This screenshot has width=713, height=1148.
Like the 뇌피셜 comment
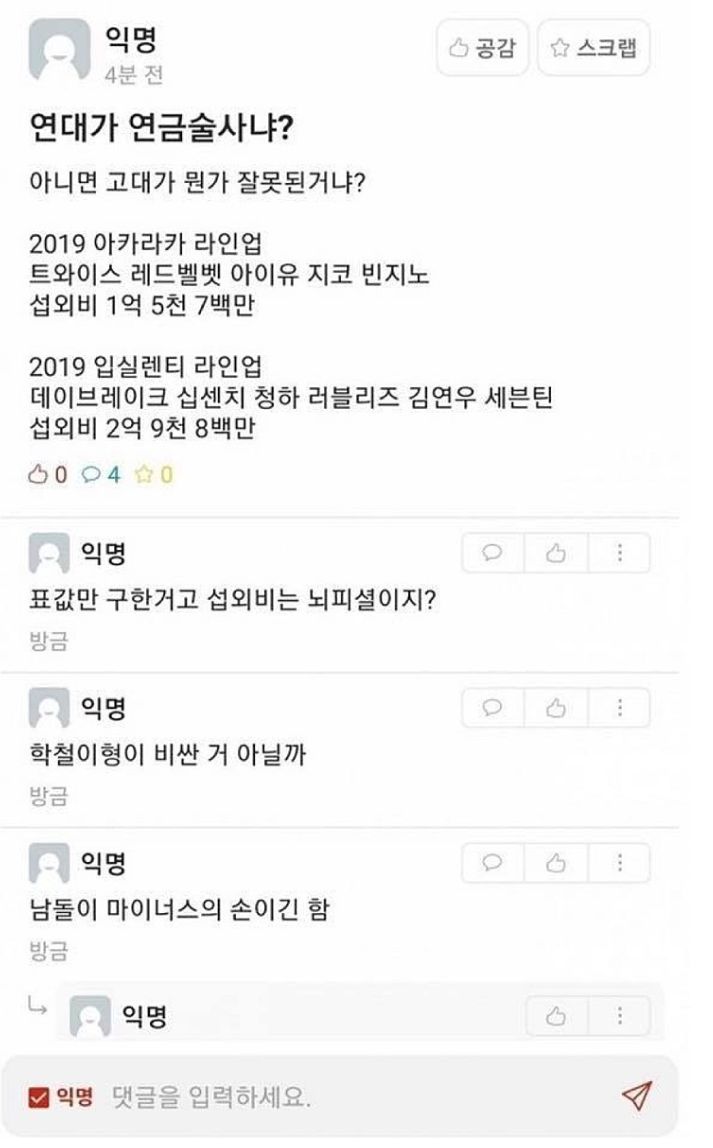(556, 553)
